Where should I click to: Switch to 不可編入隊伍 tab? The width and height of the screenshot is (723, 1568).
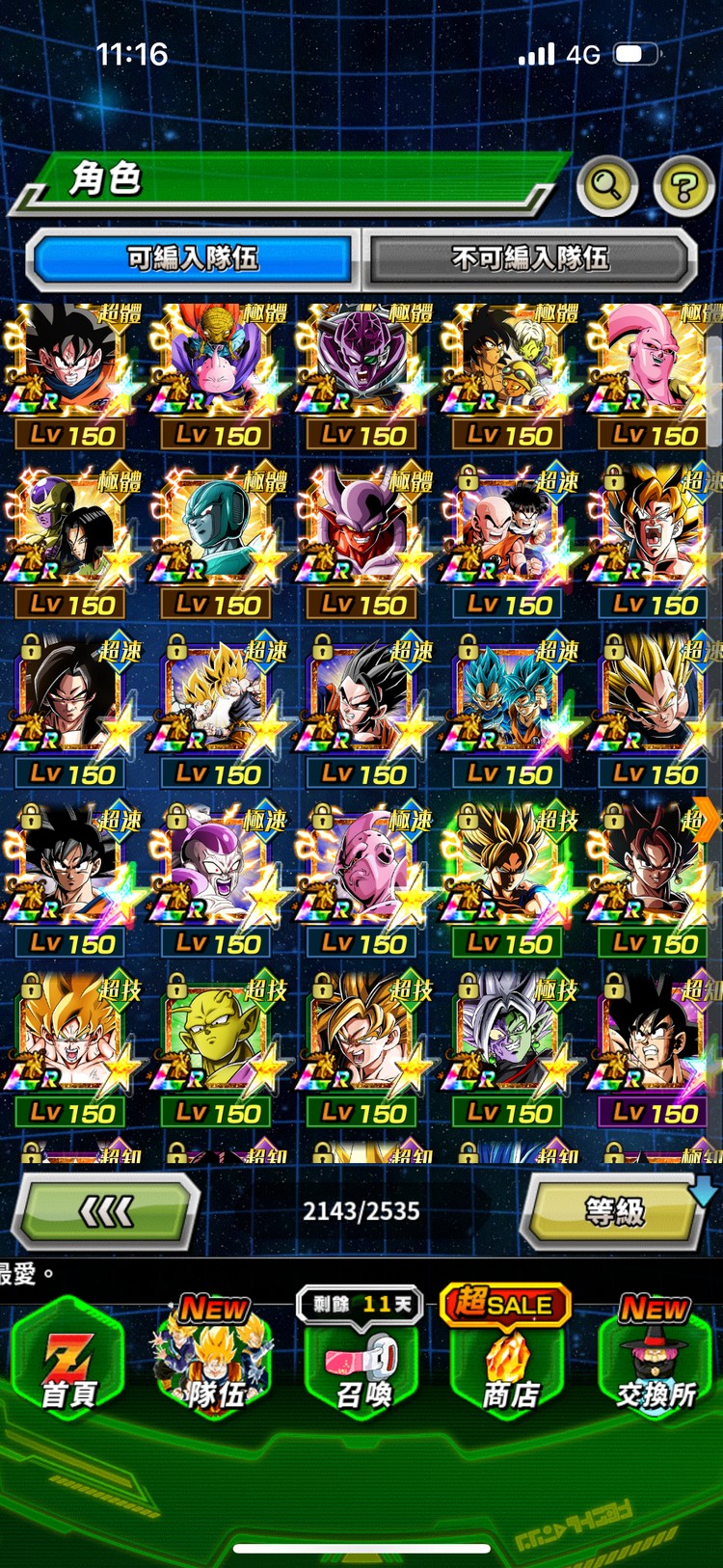coord(529,258)
